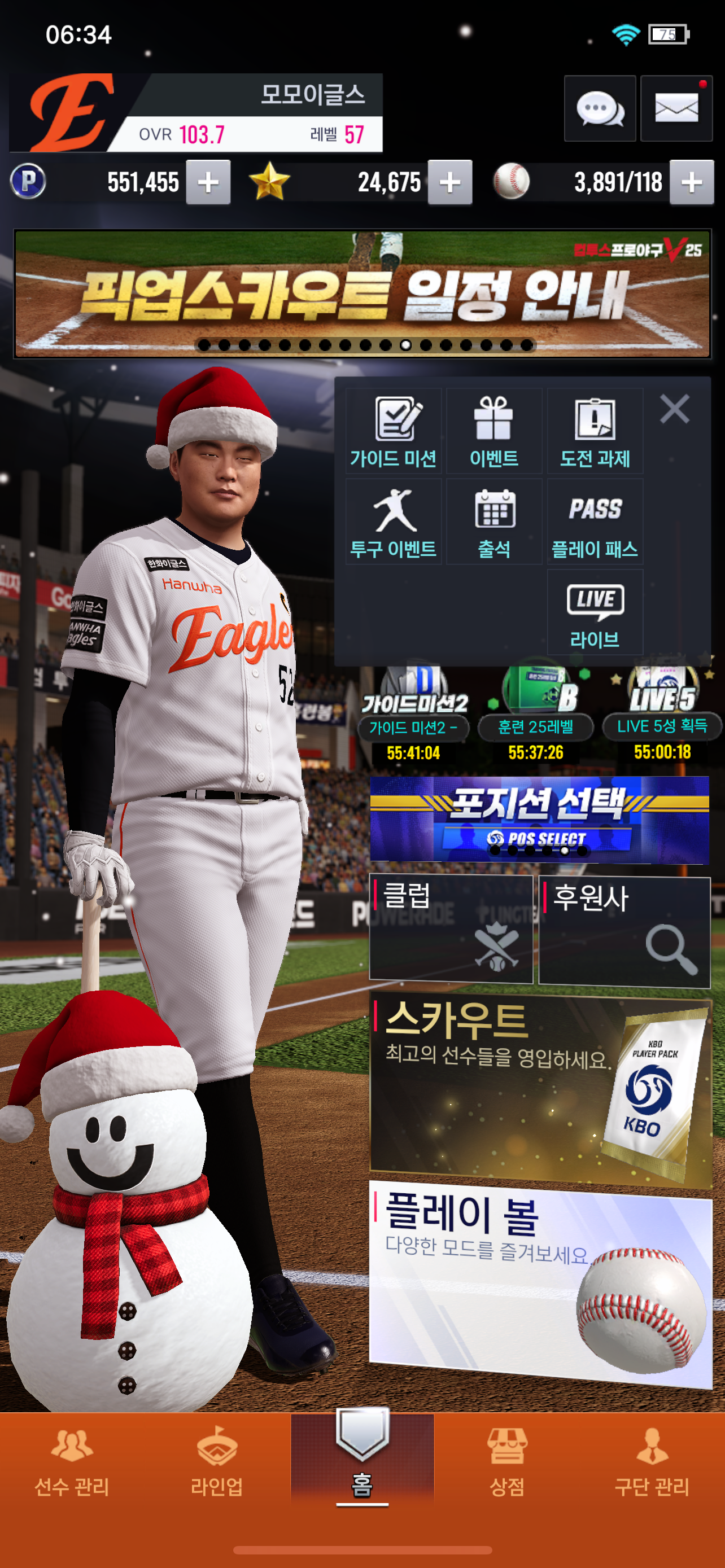
Task: Open the chat bubble icon
Action: point(600,109)
